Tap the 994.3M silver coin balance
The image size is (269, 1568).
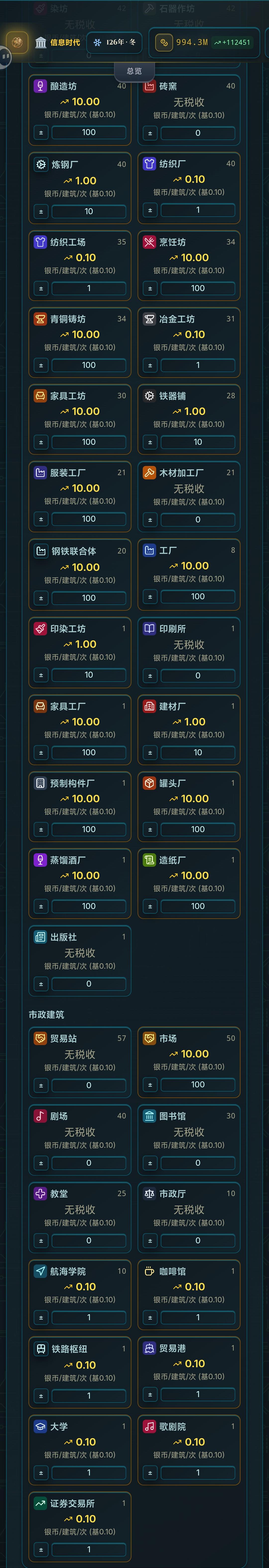click(192, 43)
